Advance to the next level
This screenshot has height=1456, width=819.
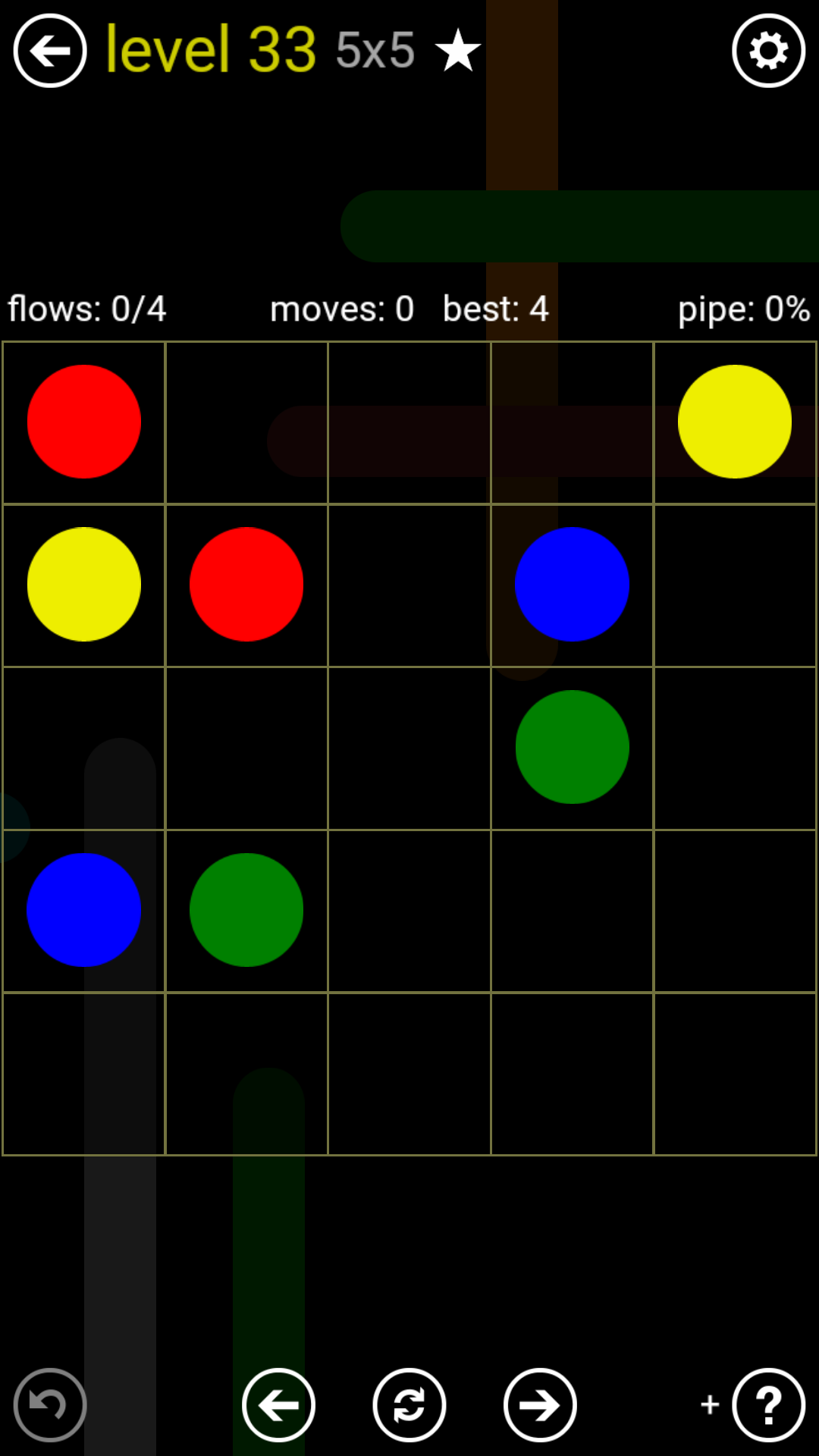[x=540, y=1404]
